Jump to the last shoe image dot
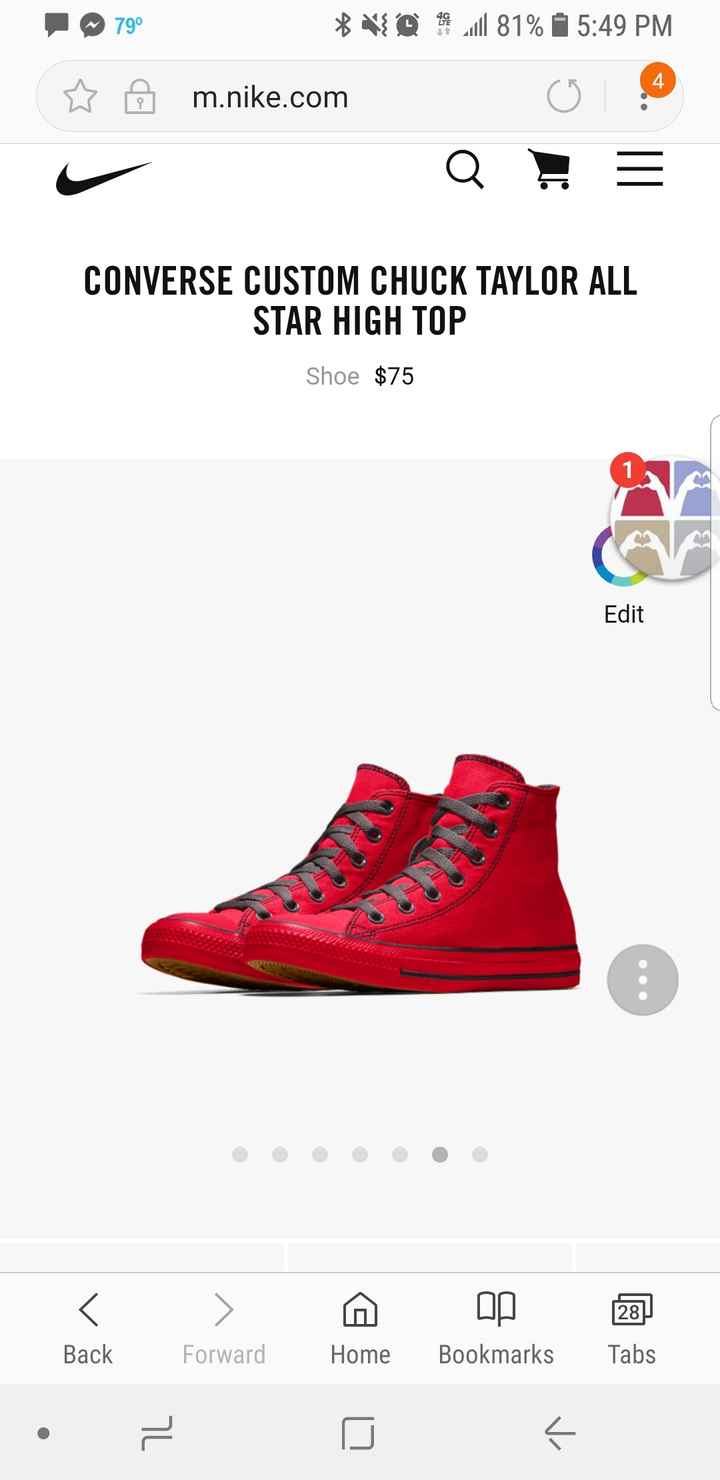This screenshot has height=1480, width=720. click(480, 1154)
